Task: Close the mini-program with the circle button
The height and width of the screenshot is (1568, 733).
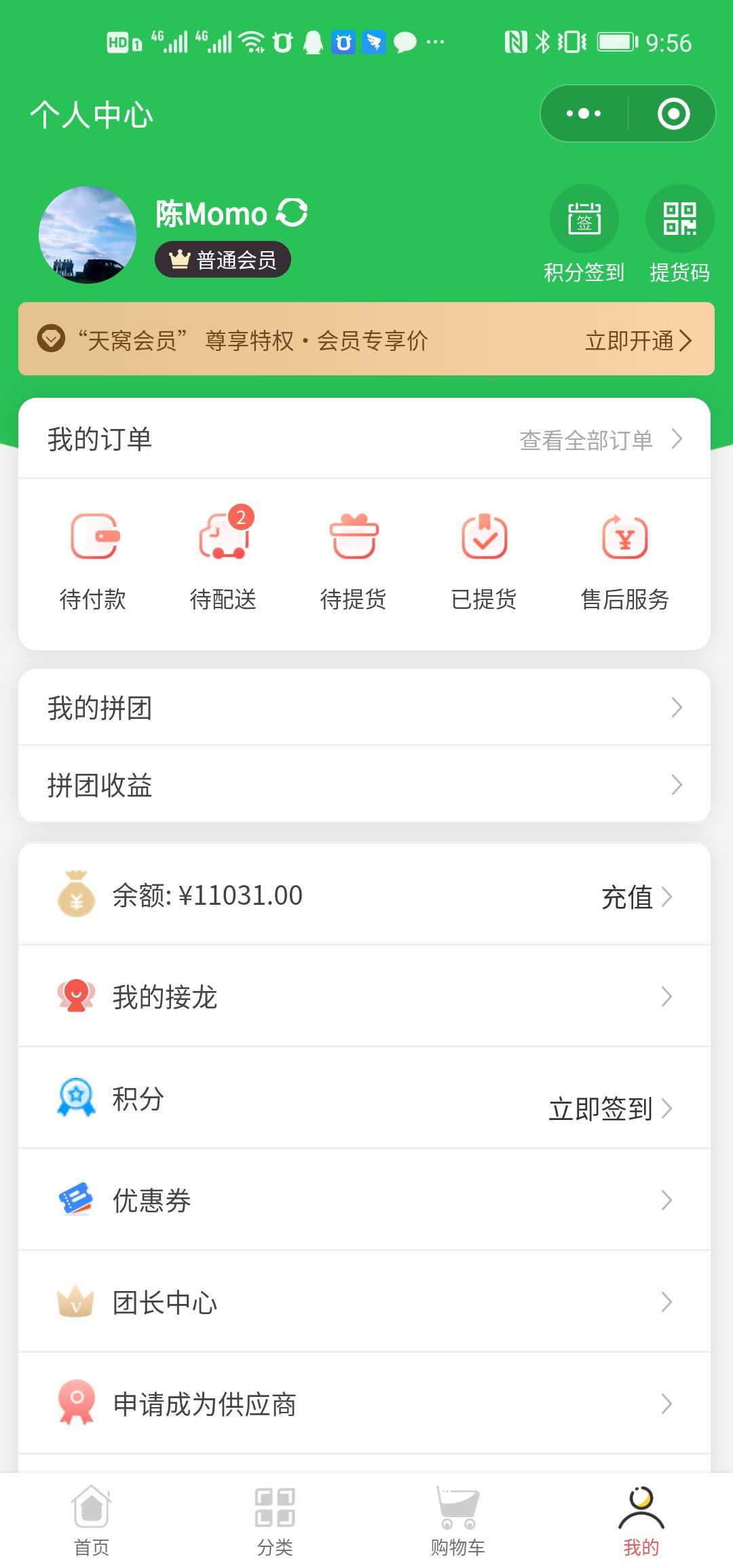Action: (x=673, y=113)
